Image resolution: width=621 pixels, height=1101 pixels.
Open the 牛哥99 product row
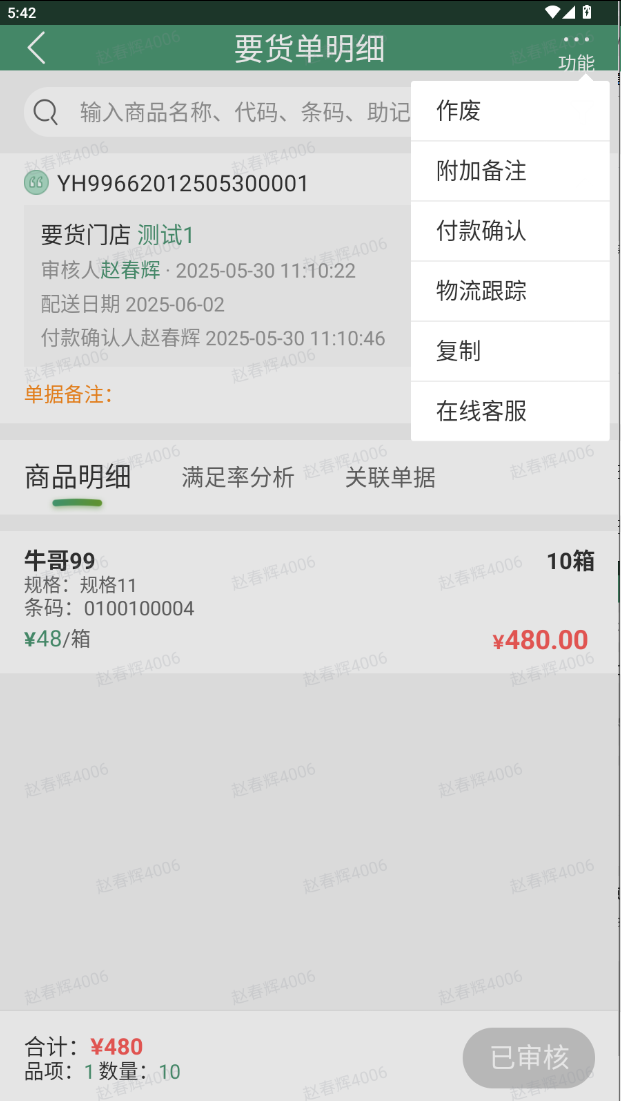[x=310, y=602]
